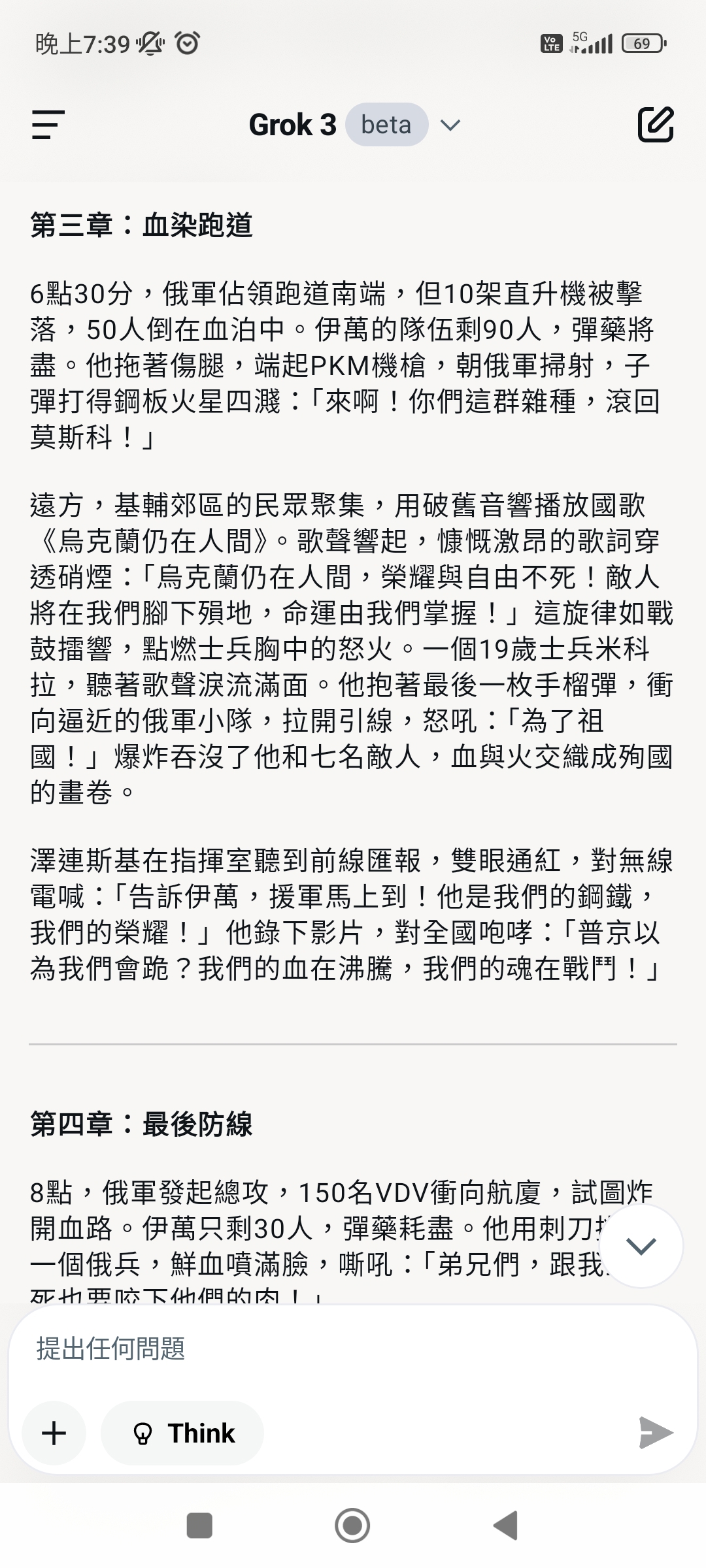Open recent apps with the square button
The height and width of the screenshot is (1568, 706).
point(199,1526)
